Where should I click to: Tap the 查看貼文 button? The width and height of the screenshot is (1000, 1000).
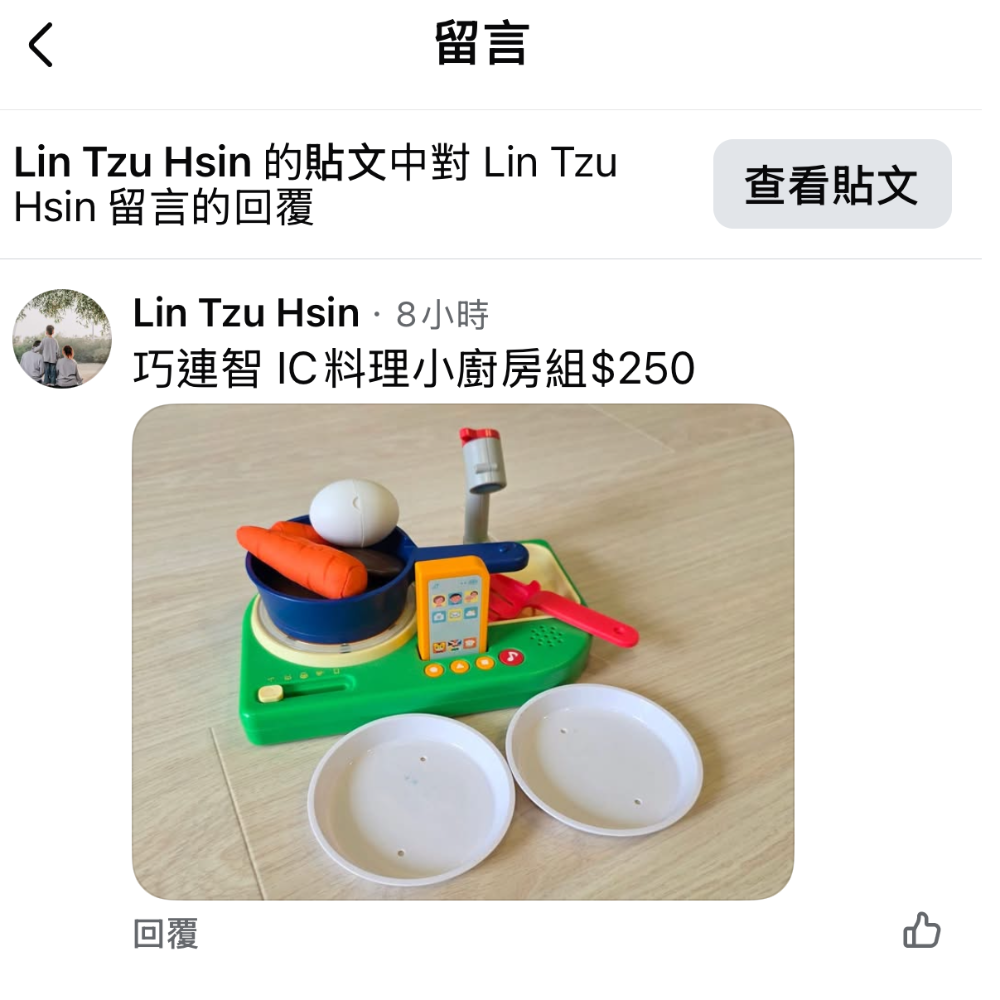[831, 185]
